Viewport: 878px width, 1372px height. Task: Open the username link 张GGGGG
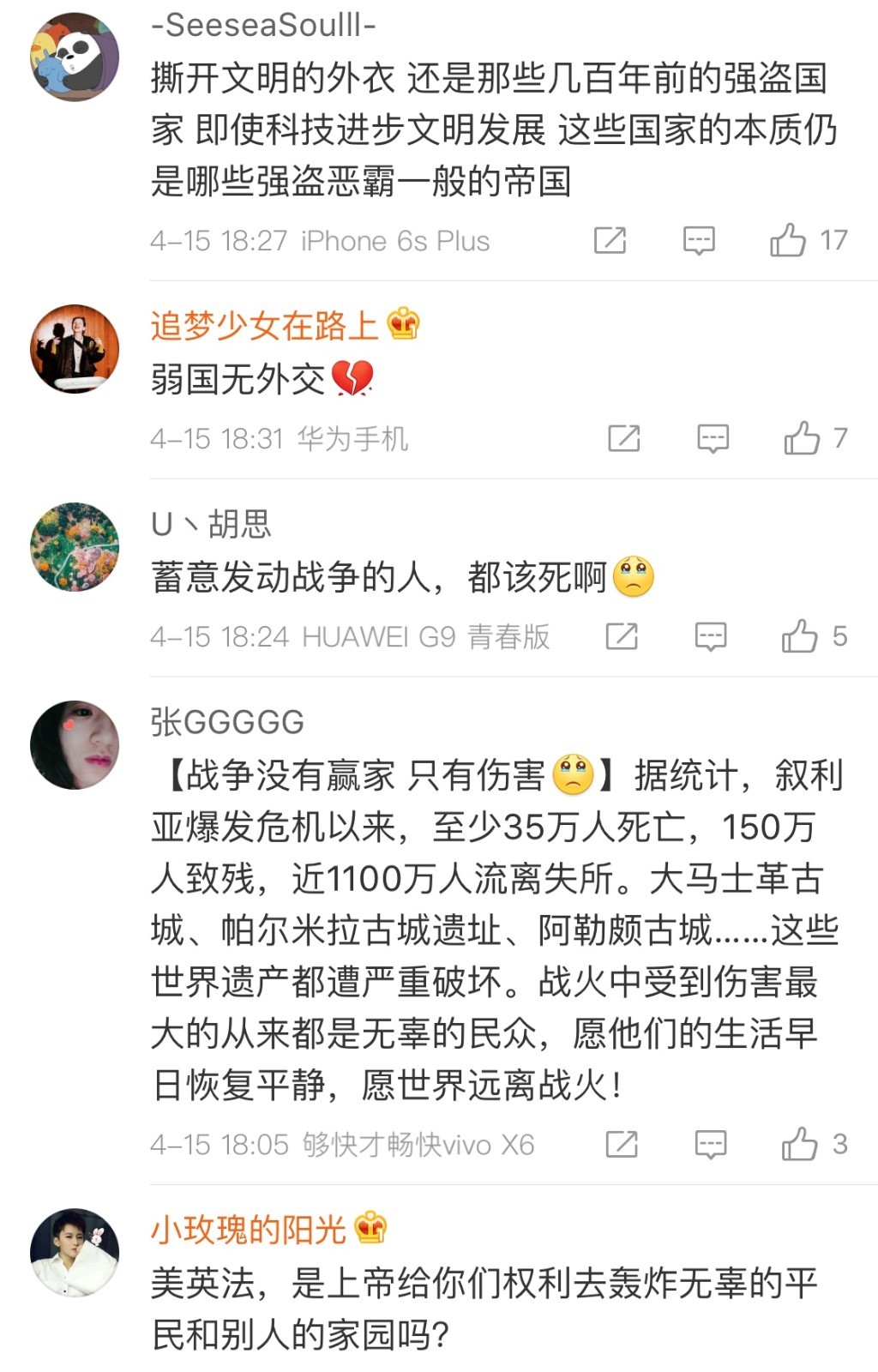coord(227,722)
